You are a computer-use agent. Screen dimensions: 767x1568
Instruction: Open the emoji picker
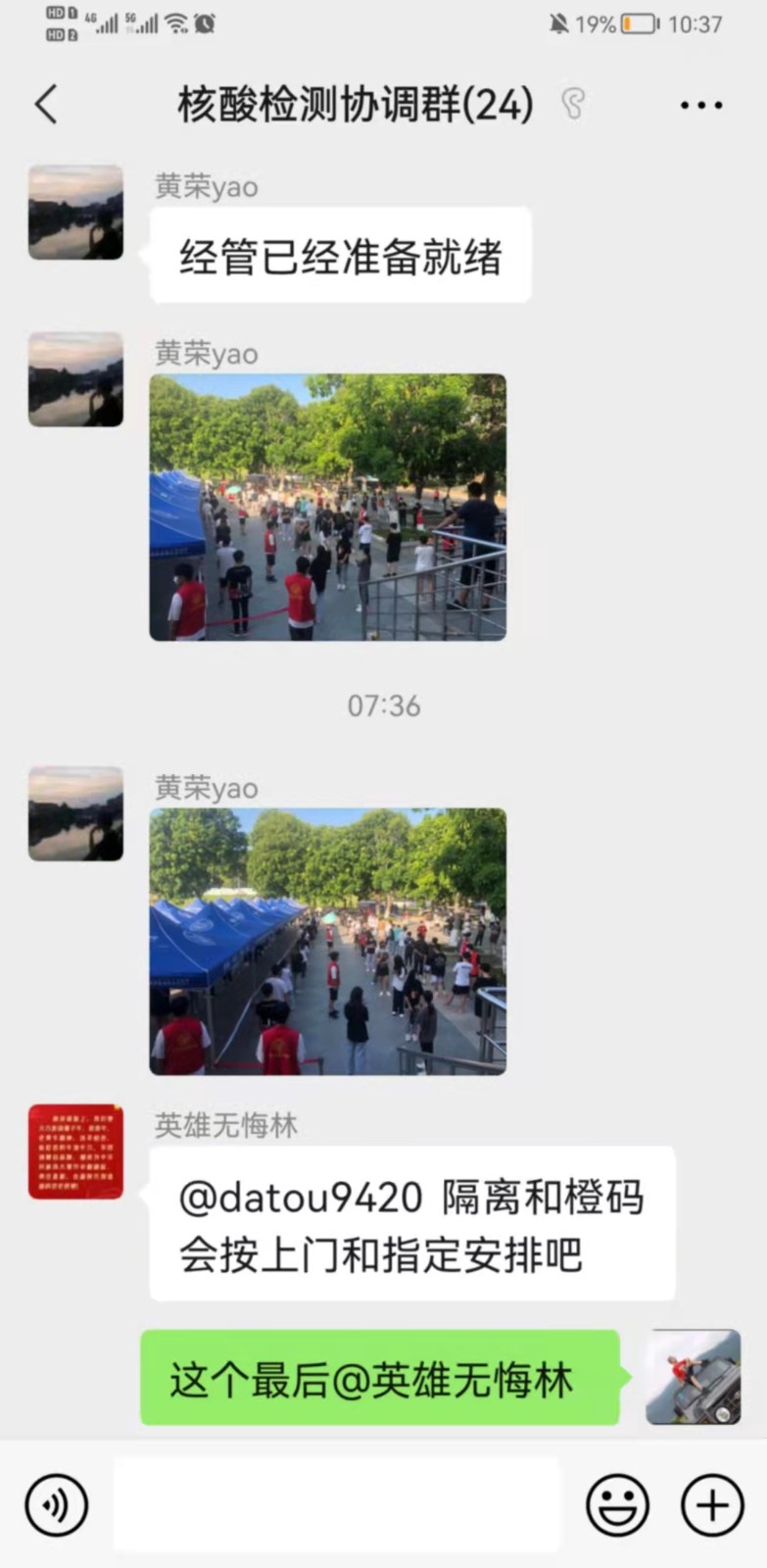click(617, 1504)
